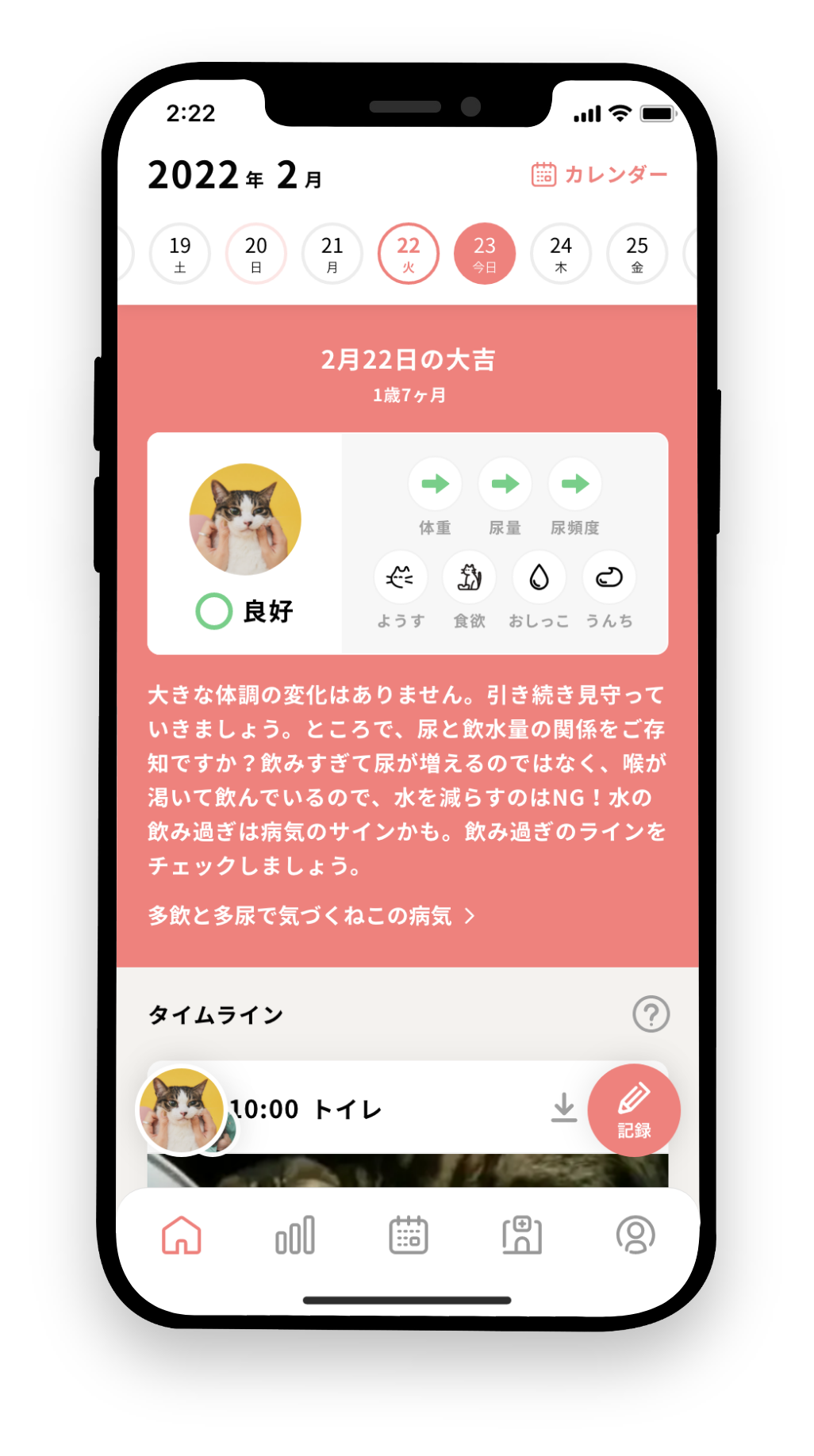
Task: Tap the うんち icon
Action: click(609, 578)
